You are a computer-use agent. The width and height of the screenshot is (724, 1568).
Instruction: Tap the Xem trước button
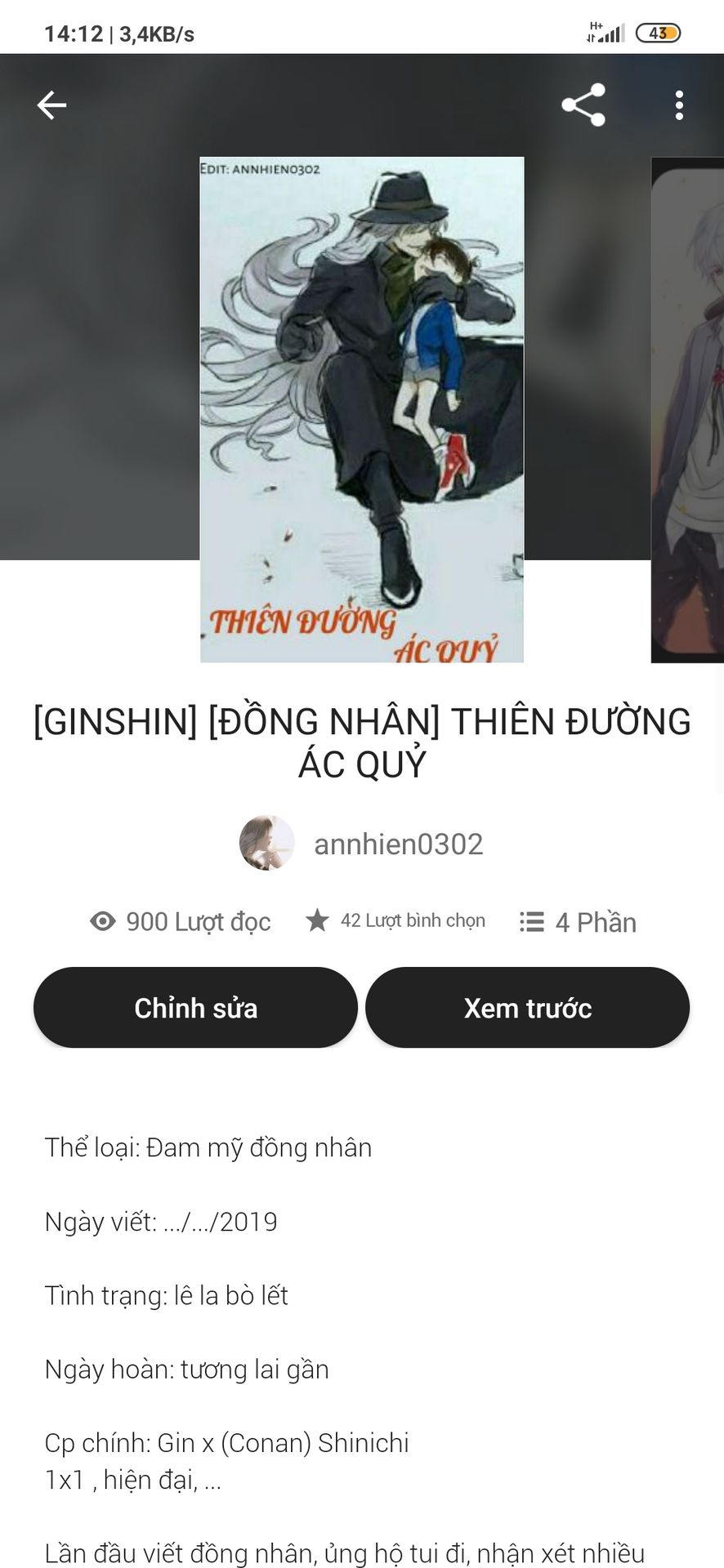(527, 1008)
